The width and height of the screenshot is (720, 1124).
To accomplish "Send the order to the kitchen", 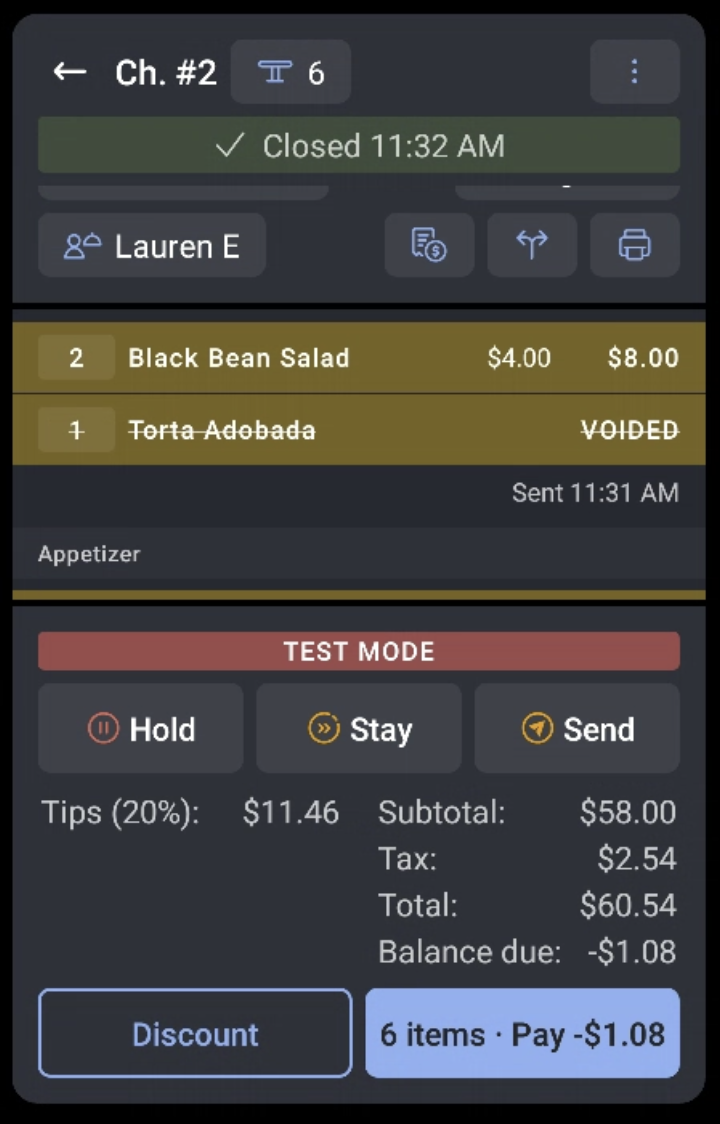I will tap(577, 729).
